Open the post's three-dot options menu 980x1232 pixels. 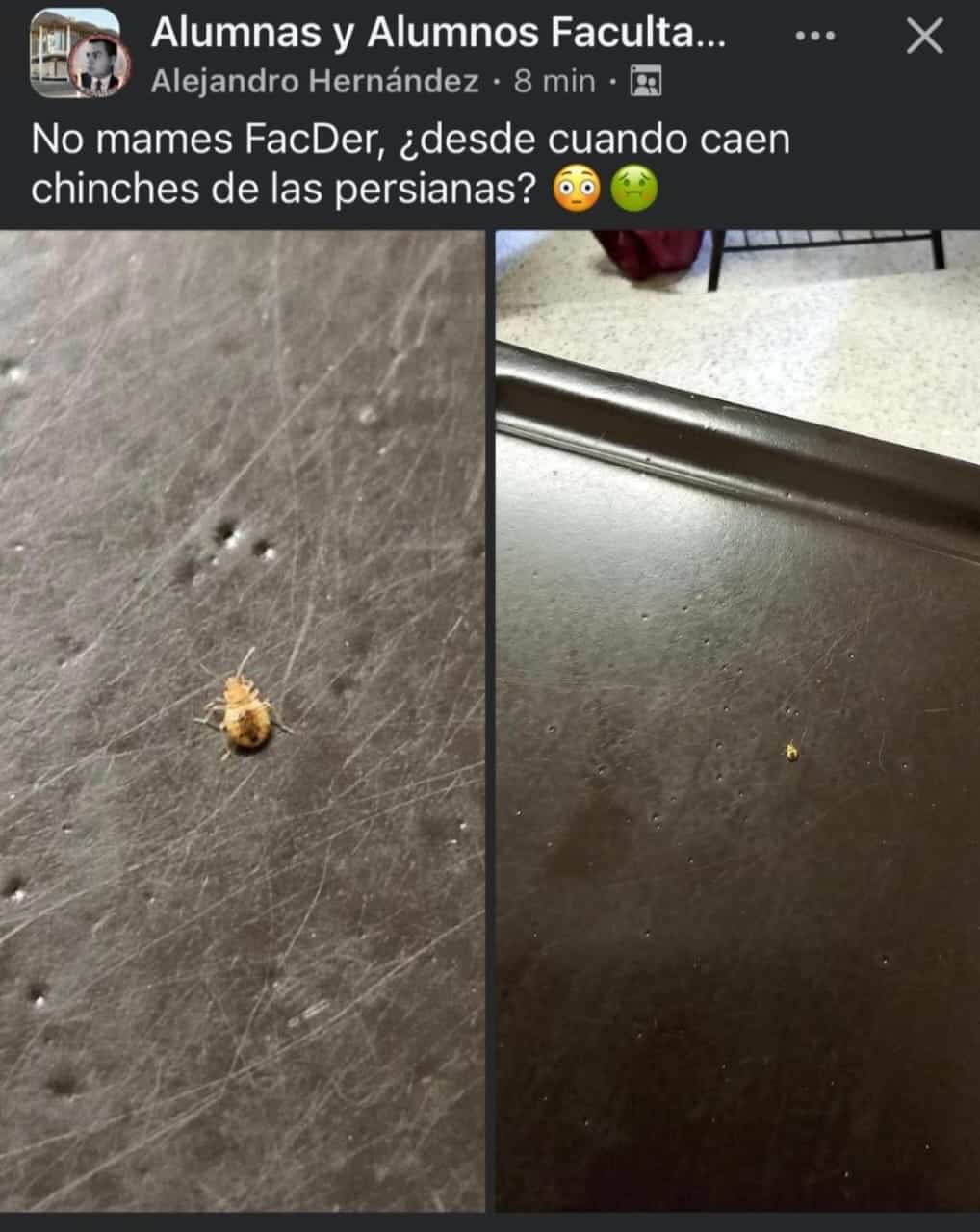pyautogui.click(x=815, y=37)
